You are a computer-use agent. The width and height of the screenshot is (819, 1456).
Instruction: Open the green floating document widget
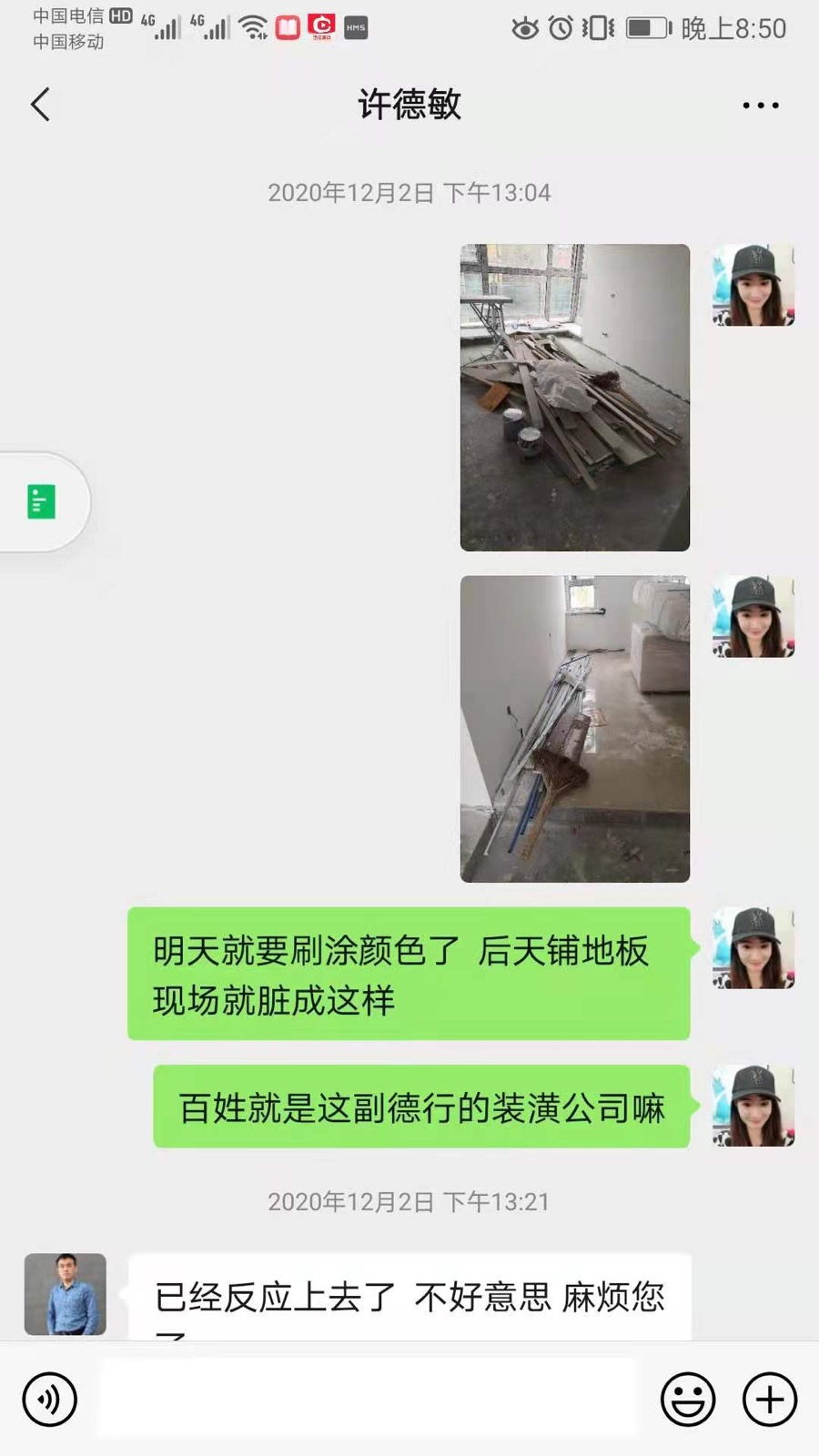pos(41,501)
